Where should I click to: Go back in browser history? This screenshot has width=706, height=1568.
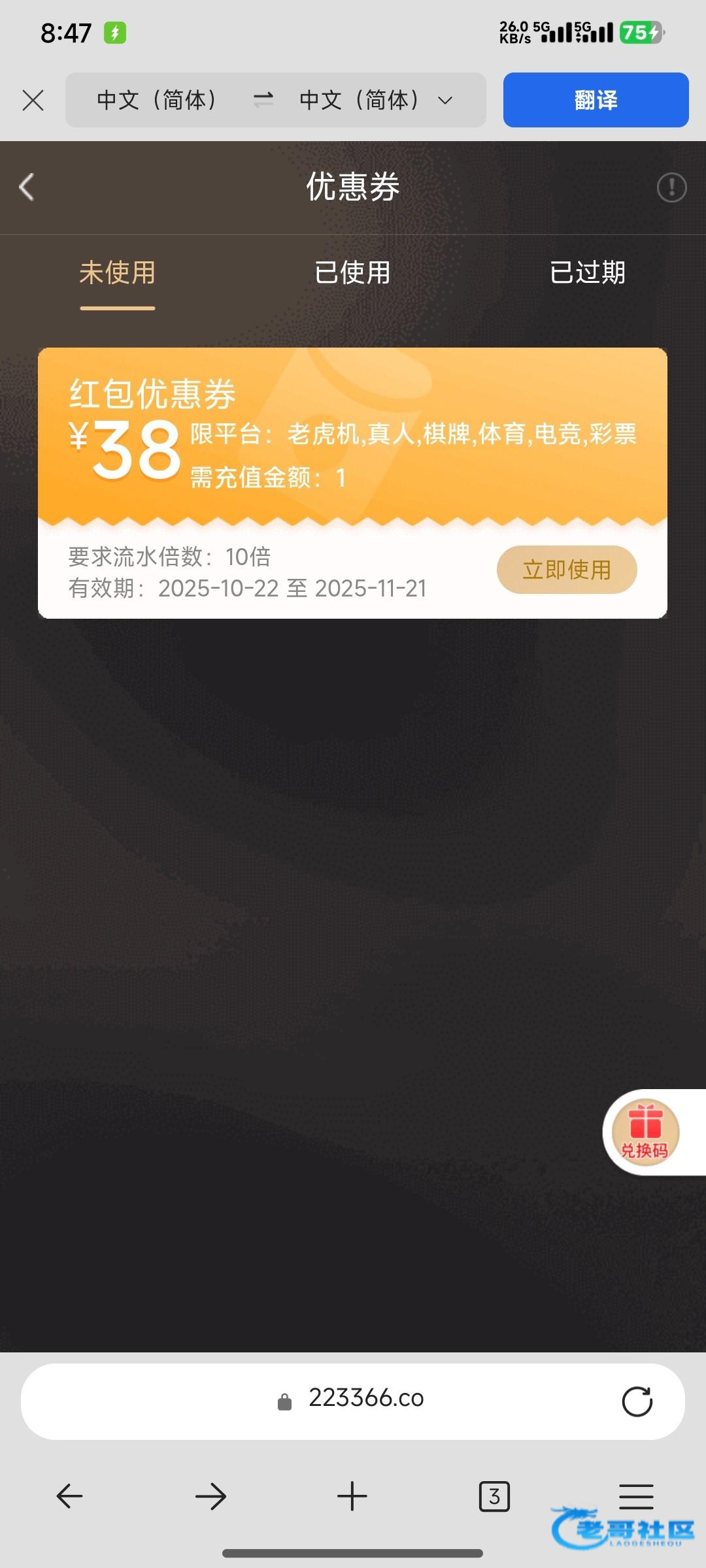[69, 1495]
